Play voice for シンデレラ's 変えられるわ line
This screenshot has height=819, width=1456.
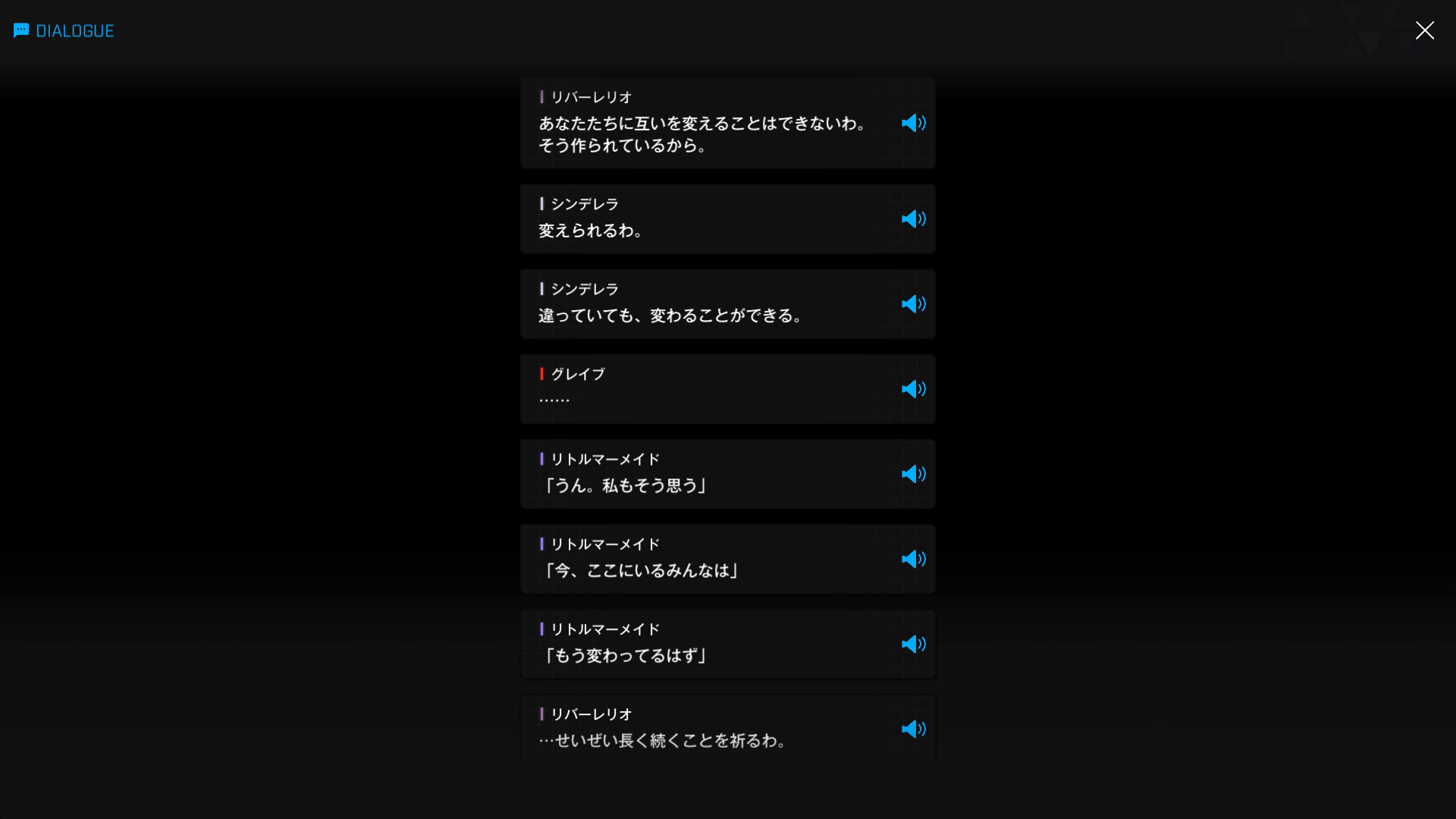click(x=913, y=219)
